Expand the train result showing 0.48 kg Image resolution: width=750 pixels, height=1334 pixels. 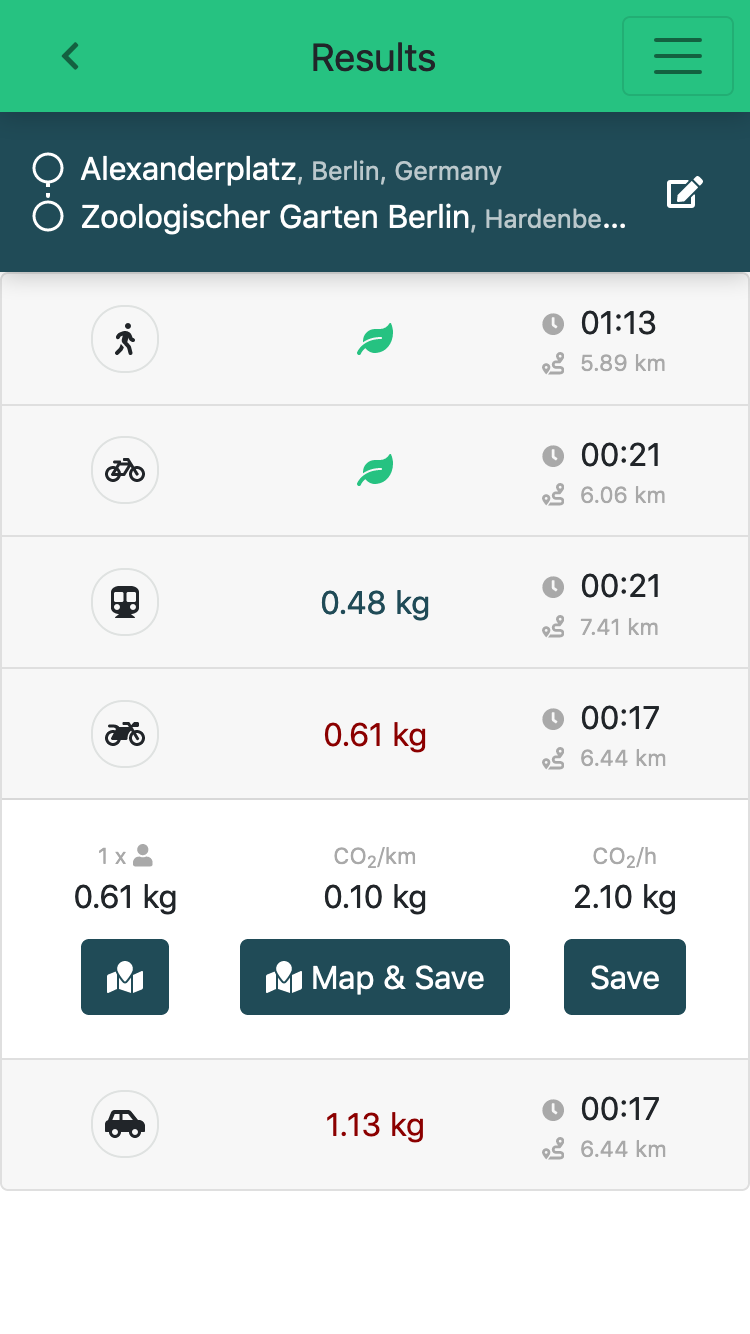(x=375, y=603)
